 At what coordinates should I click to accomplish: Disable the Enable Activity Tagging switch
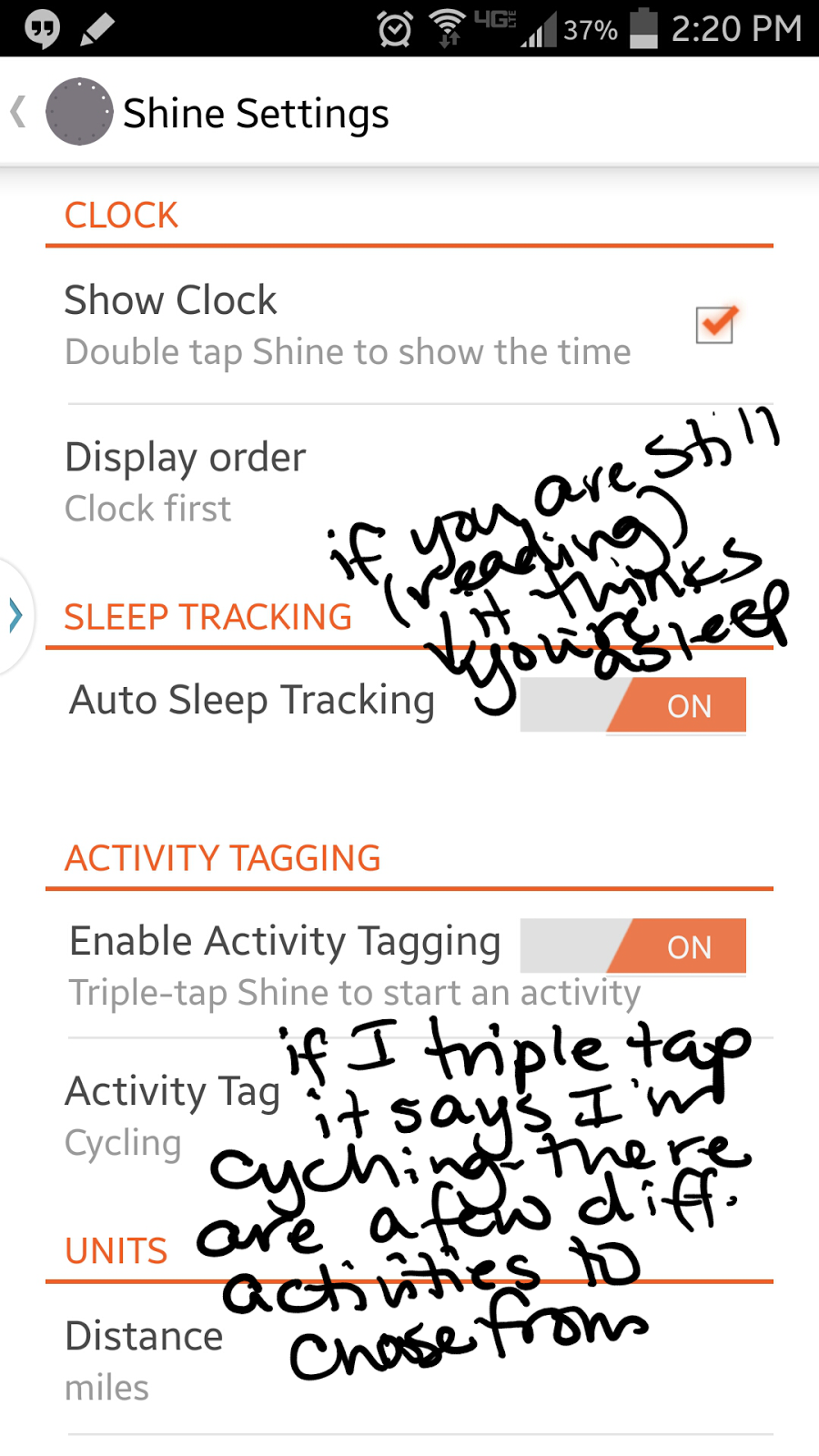[x=633, y=946]
